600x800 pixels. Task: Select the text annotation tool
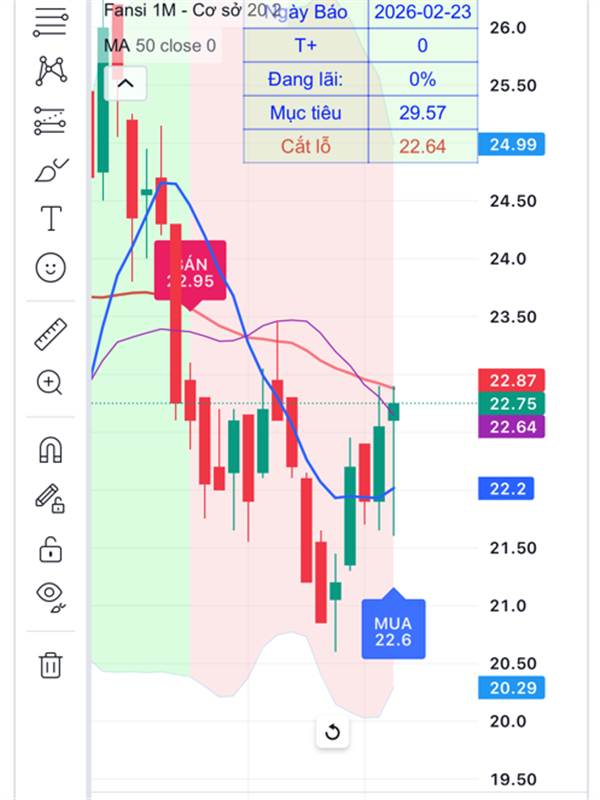pos(51,218)
